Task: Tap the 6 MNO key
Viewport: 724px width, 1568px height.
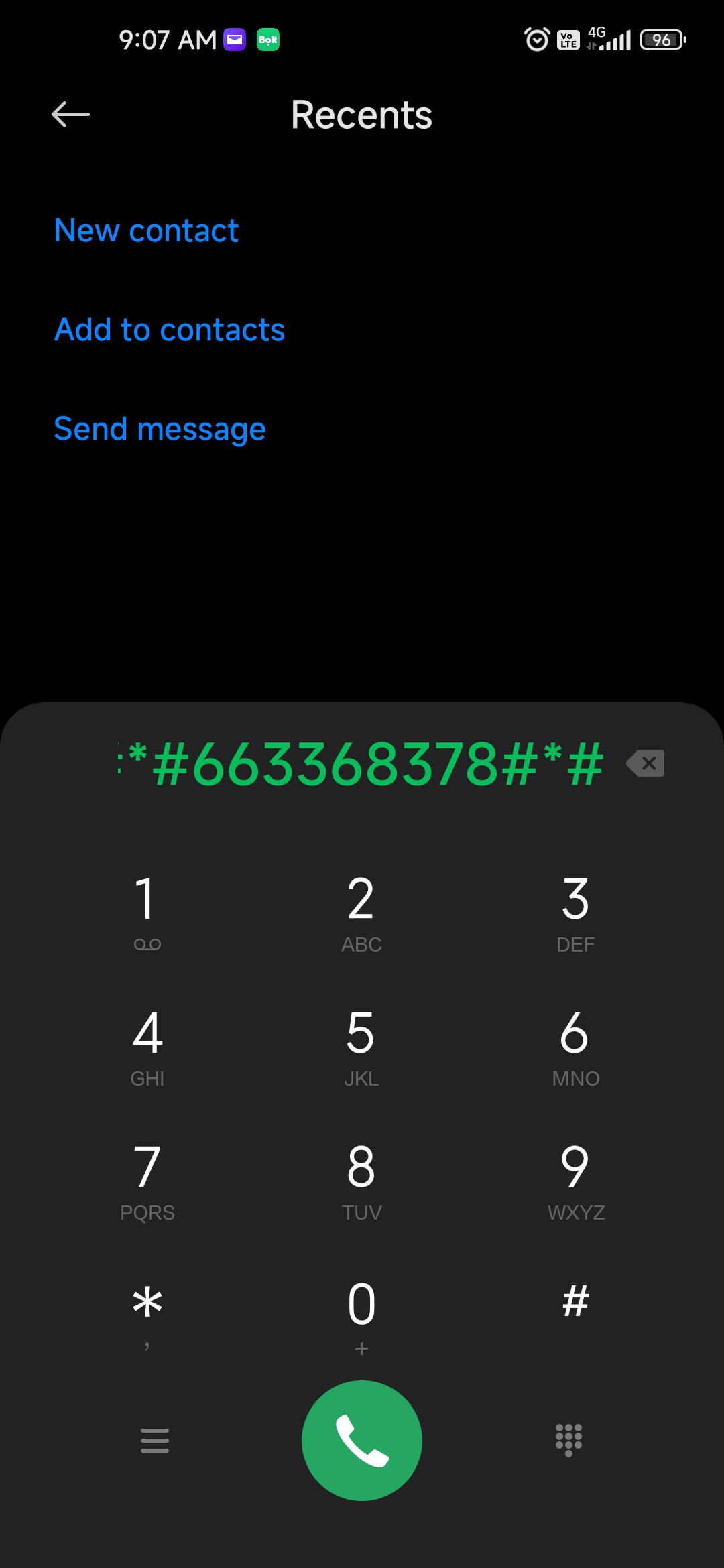Action: pyautogui.click(x=576, y=1047)
